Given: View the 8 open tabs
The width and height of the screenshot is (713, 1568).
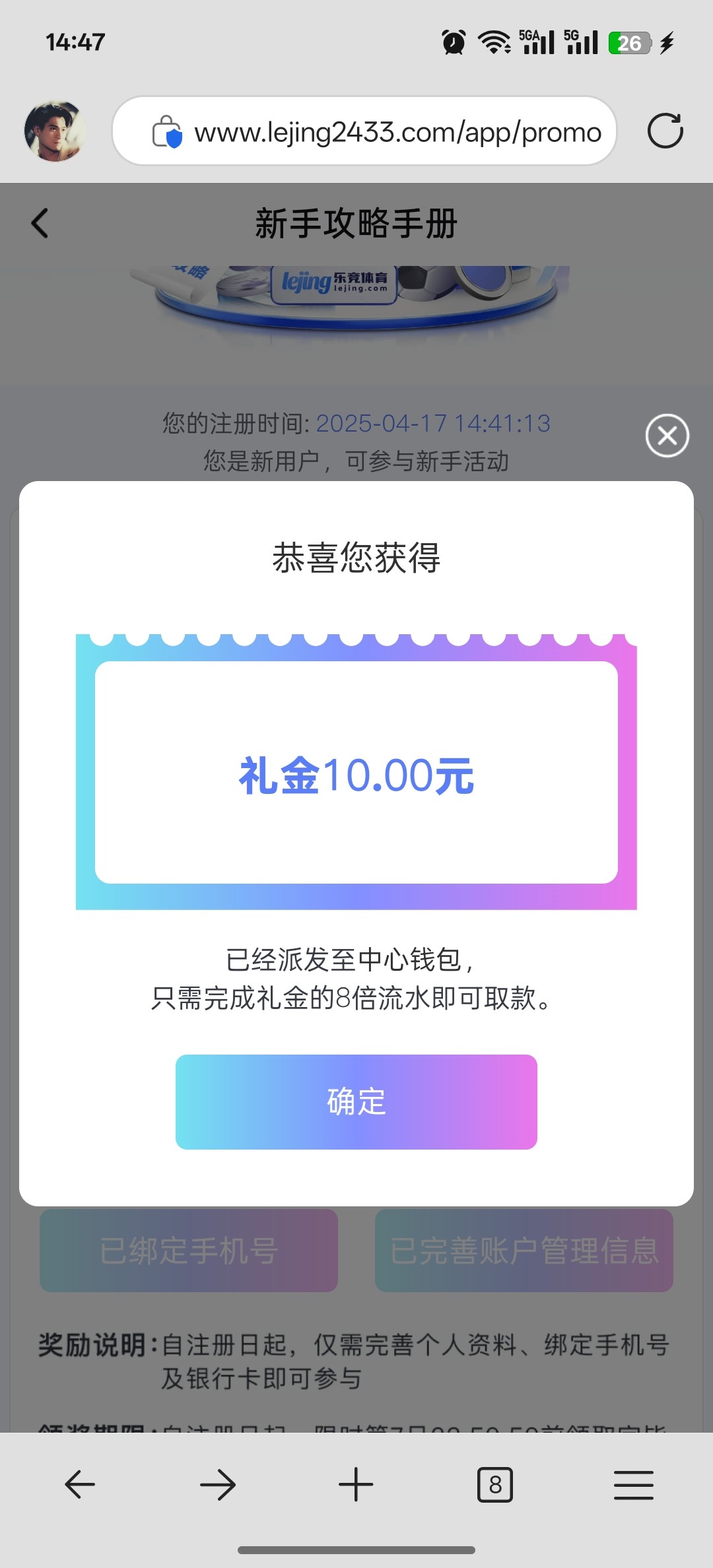Looking at the screenshot, I should pyautogui.click(x=494, y=1485).
